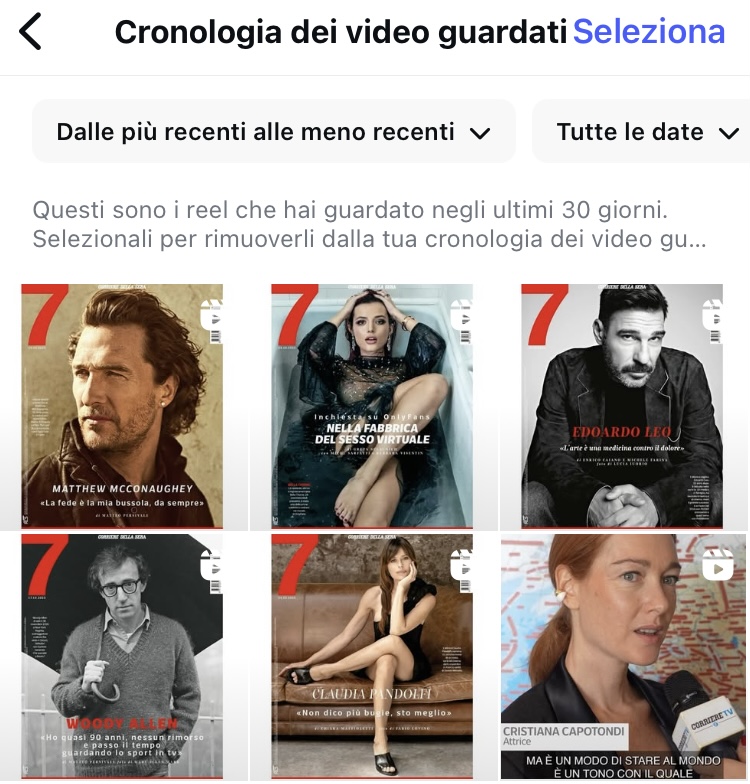Open the sort dropdown 'Dalle più recenti alle meno recenti'
Viewport: 750px width, 784px height.
pos(273,131)
